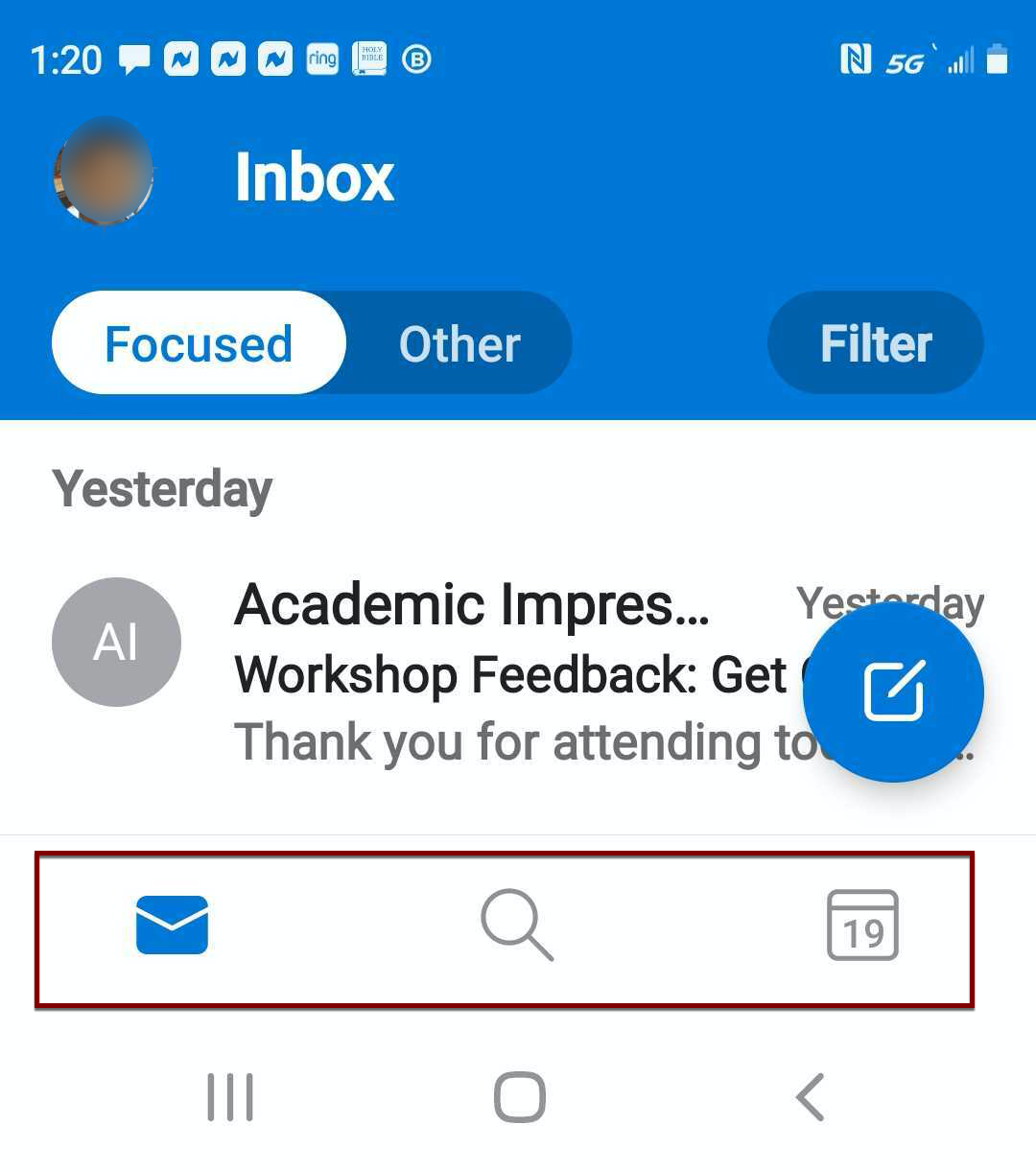The height and width of the screenshot is (1172, 1036).
Task: Tap the NFC status indicator to expand settings
Action: pos(857,58)
